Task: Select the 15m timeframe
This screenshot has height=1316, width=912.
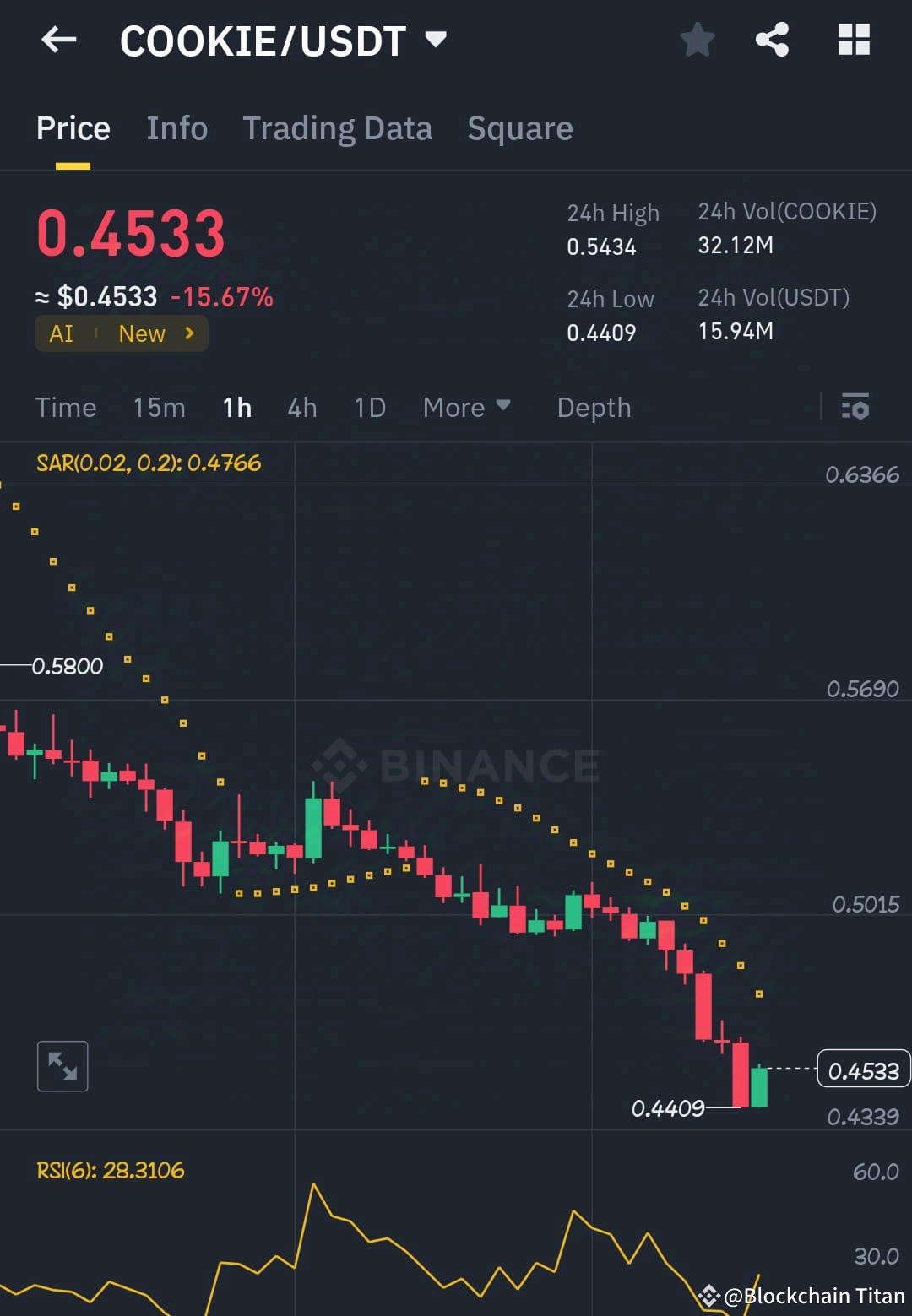Action: coord(159,408)
